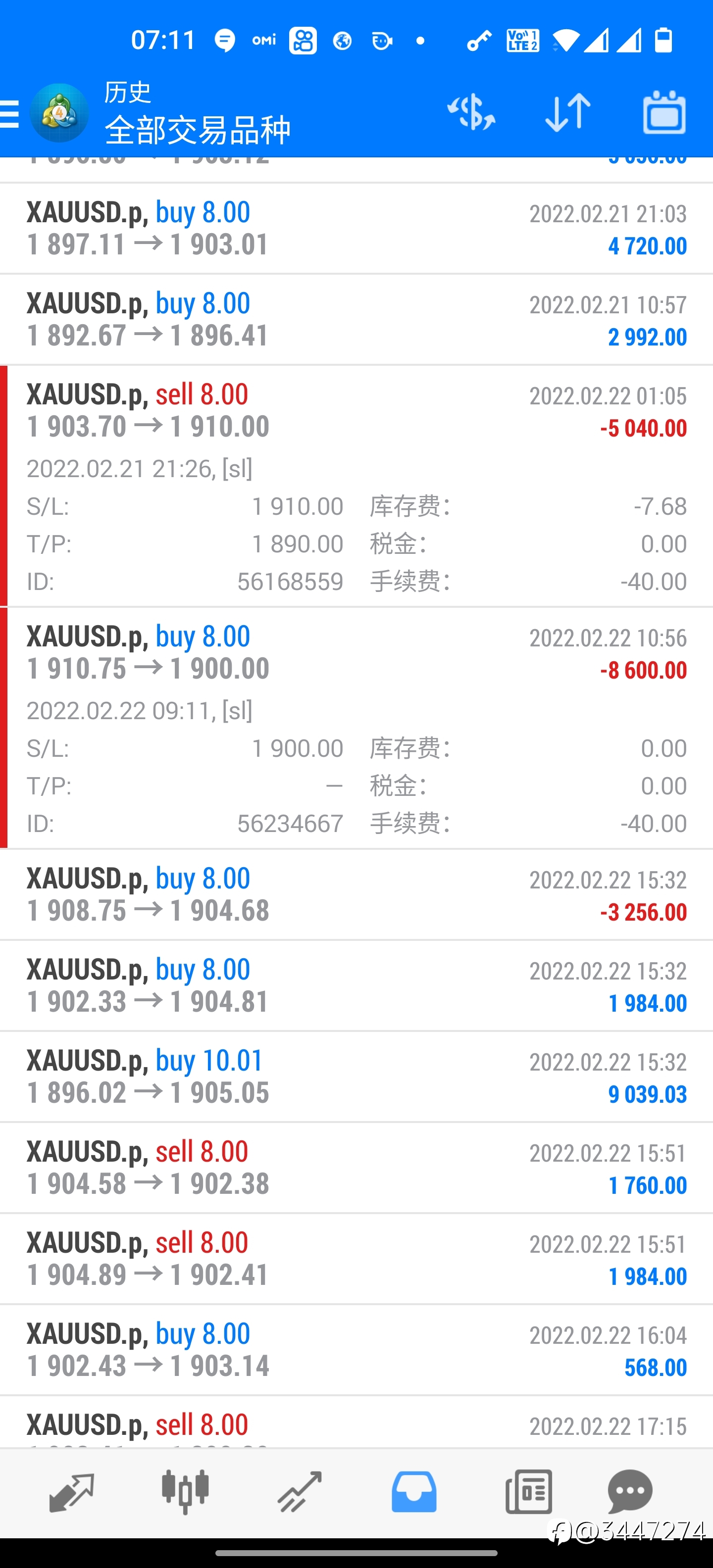Expand the trade with loss -3 256.00
The image size is (713, 1568).
(356, 895)
